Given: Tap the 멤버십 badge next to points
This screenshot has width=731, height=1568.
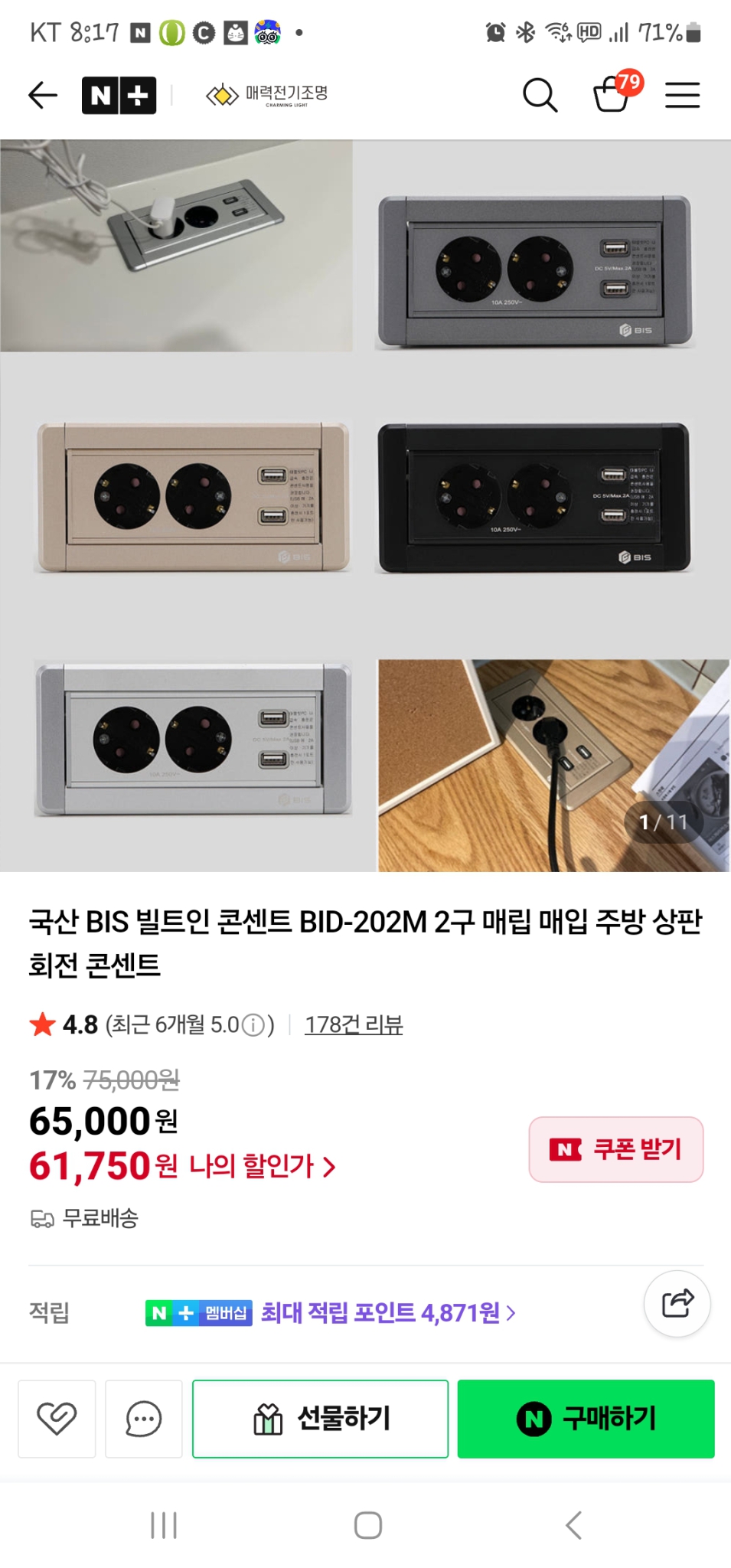Looking at the screenshot, I should click(227, 1312).
